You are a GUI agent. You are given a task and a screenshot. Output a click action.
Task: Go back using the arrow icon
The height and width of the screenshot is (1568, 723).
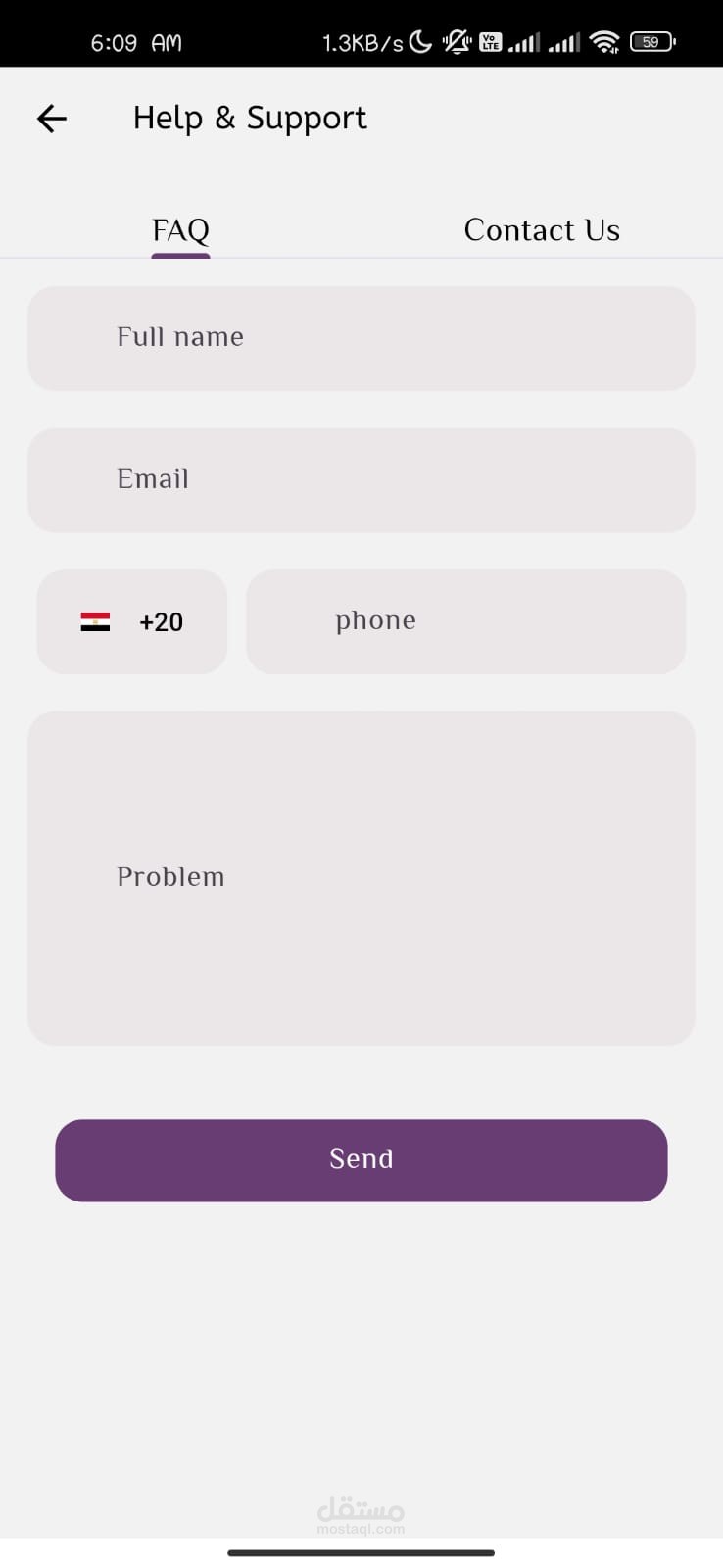click(x=52, y=119)
